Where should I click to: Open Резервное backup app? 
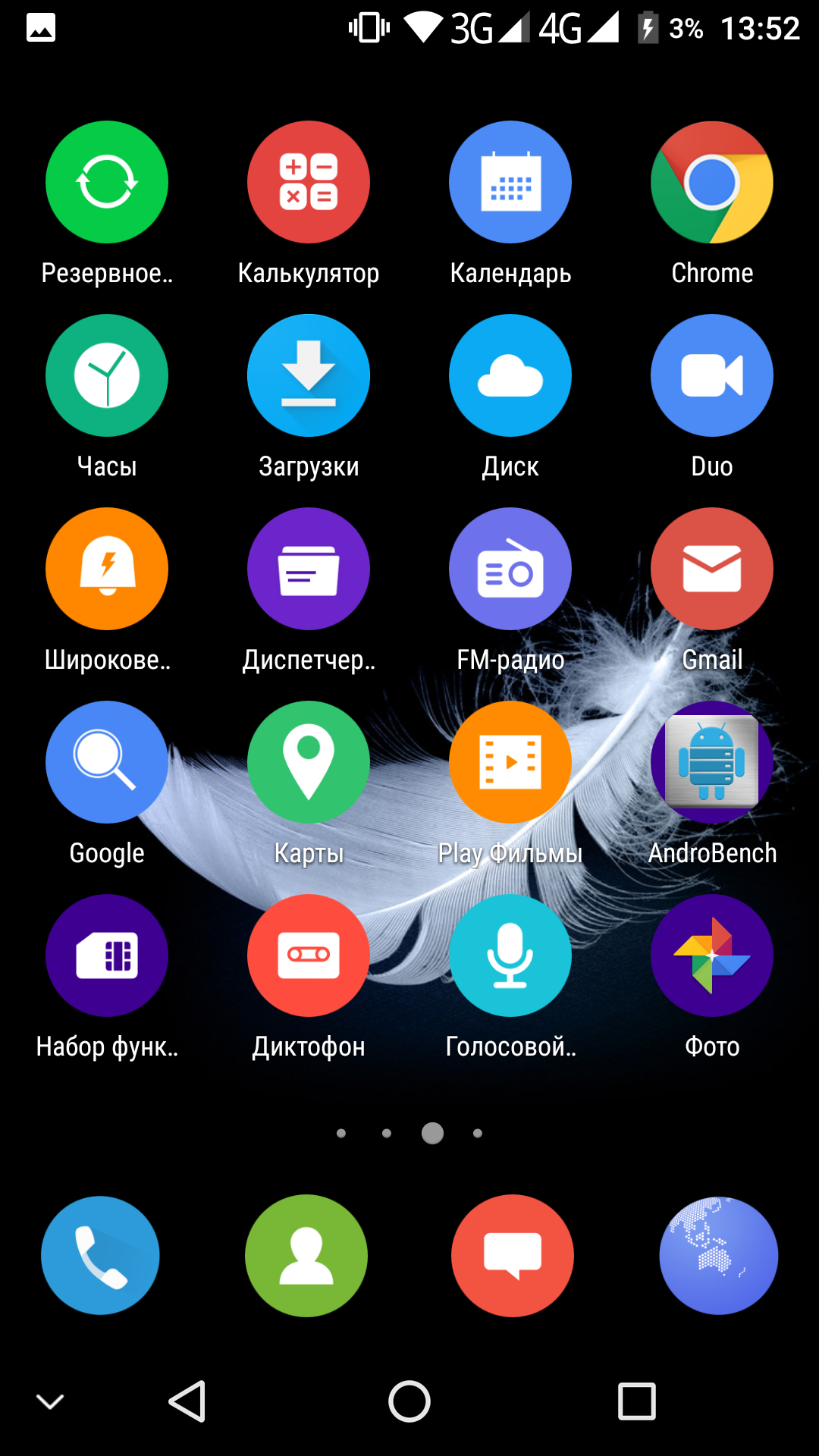coord(107,183)
